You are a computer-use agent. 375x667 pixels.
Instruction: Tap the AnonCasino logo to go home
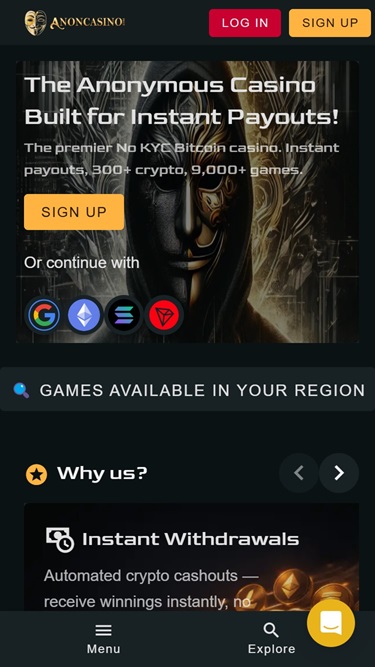[x=75, y=23]
